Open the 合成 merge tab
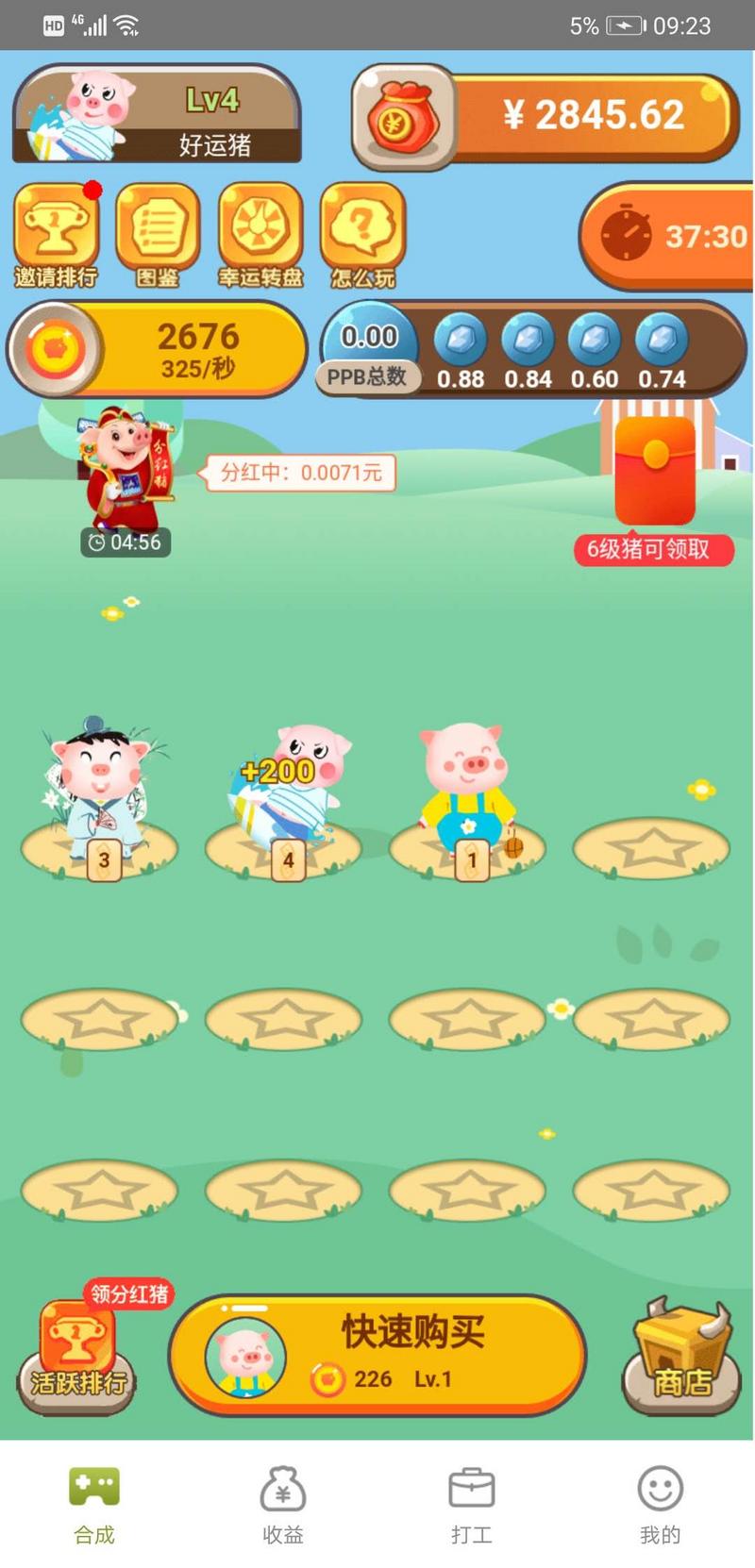The height and width of the screenshot is (1568, 755). [94, 1505]
